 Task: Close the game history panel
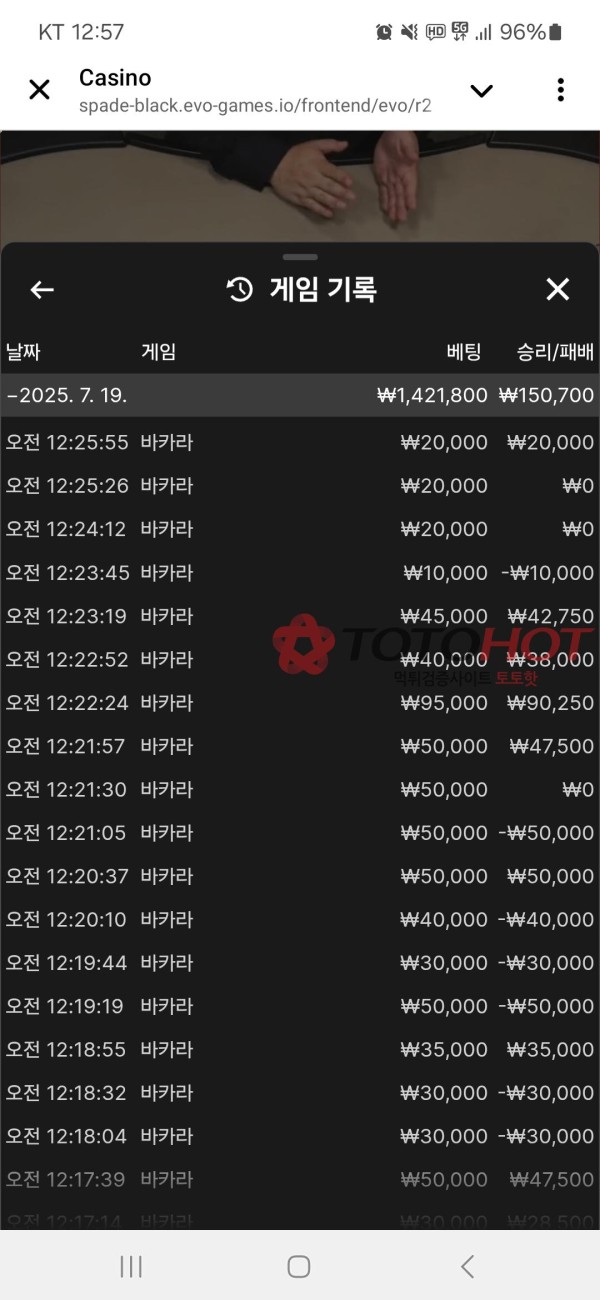point(557,290)
